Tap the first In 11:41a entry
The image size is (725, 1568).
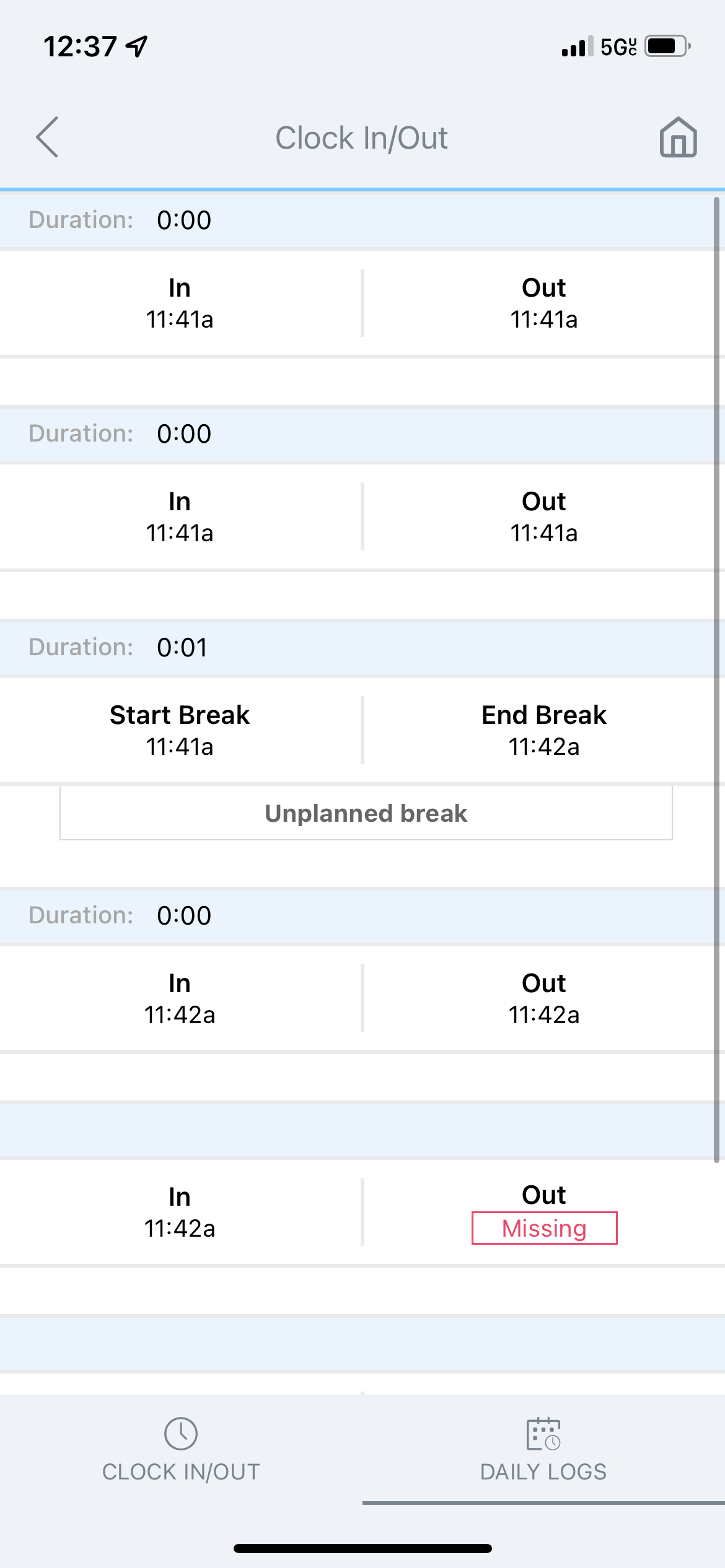pyautogui.click(x=179, y=305)
